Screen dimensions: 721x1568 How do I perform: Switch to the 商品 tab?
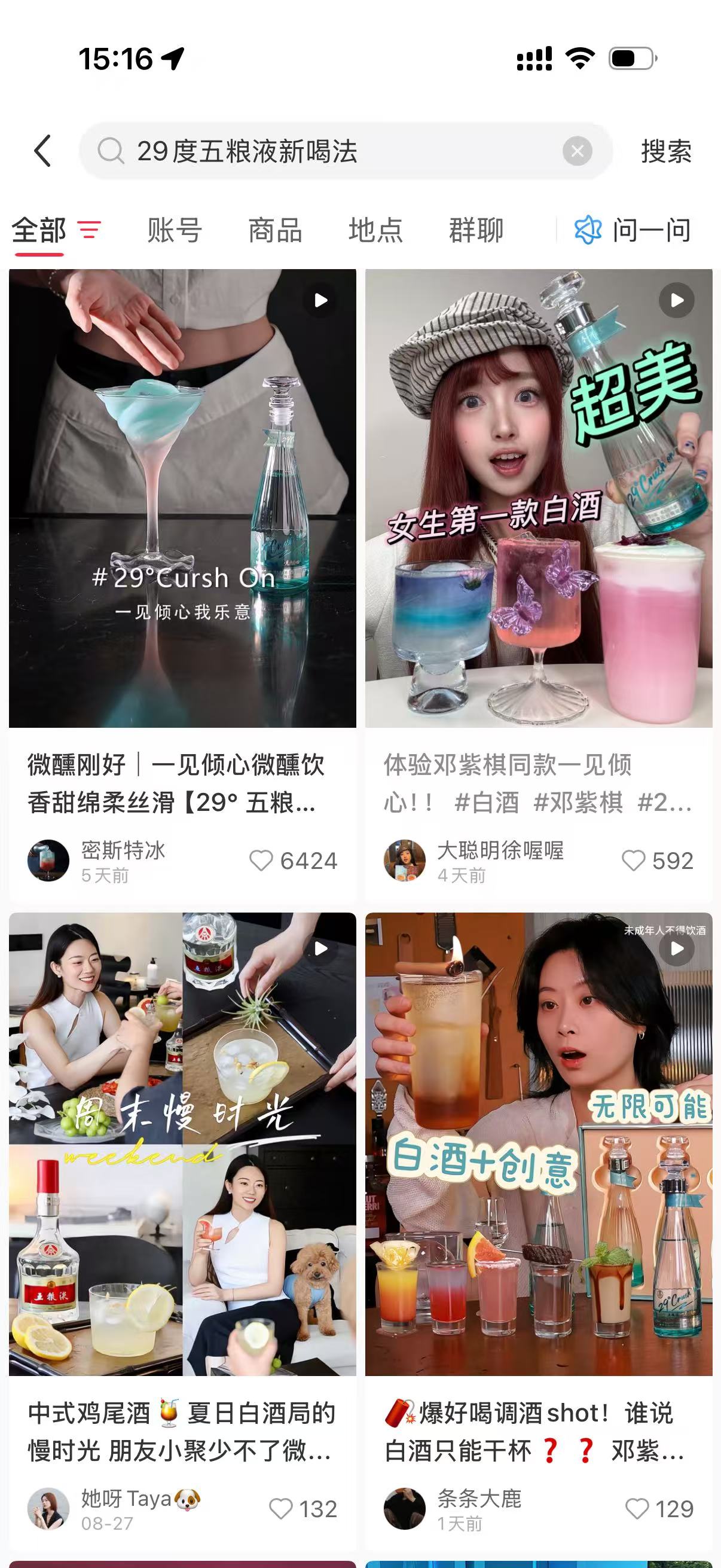275,231
